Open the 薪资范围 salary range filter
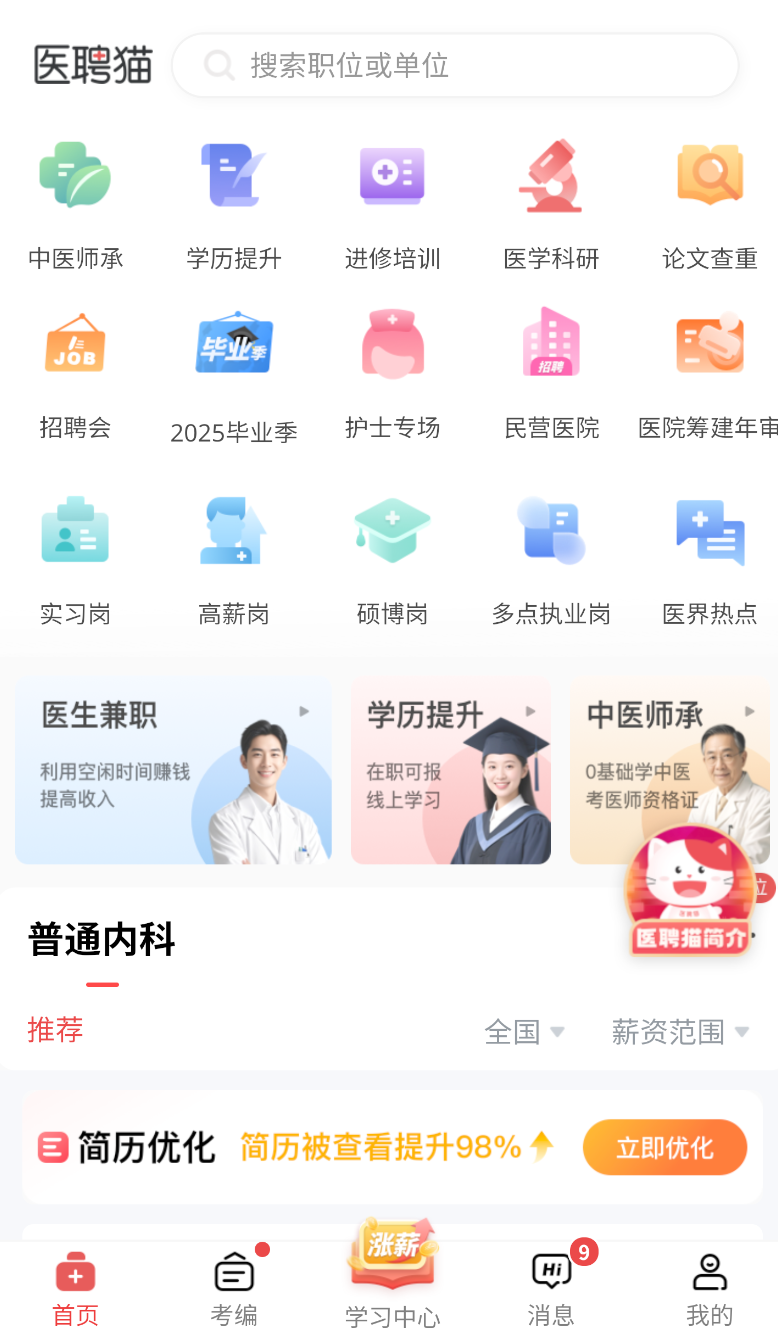 (680, 1032)
